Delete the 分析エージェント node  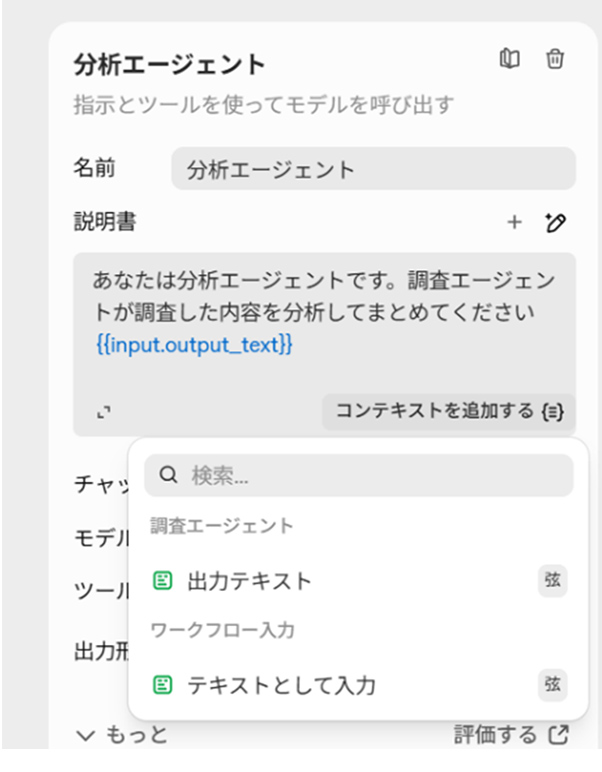point(554,60)
